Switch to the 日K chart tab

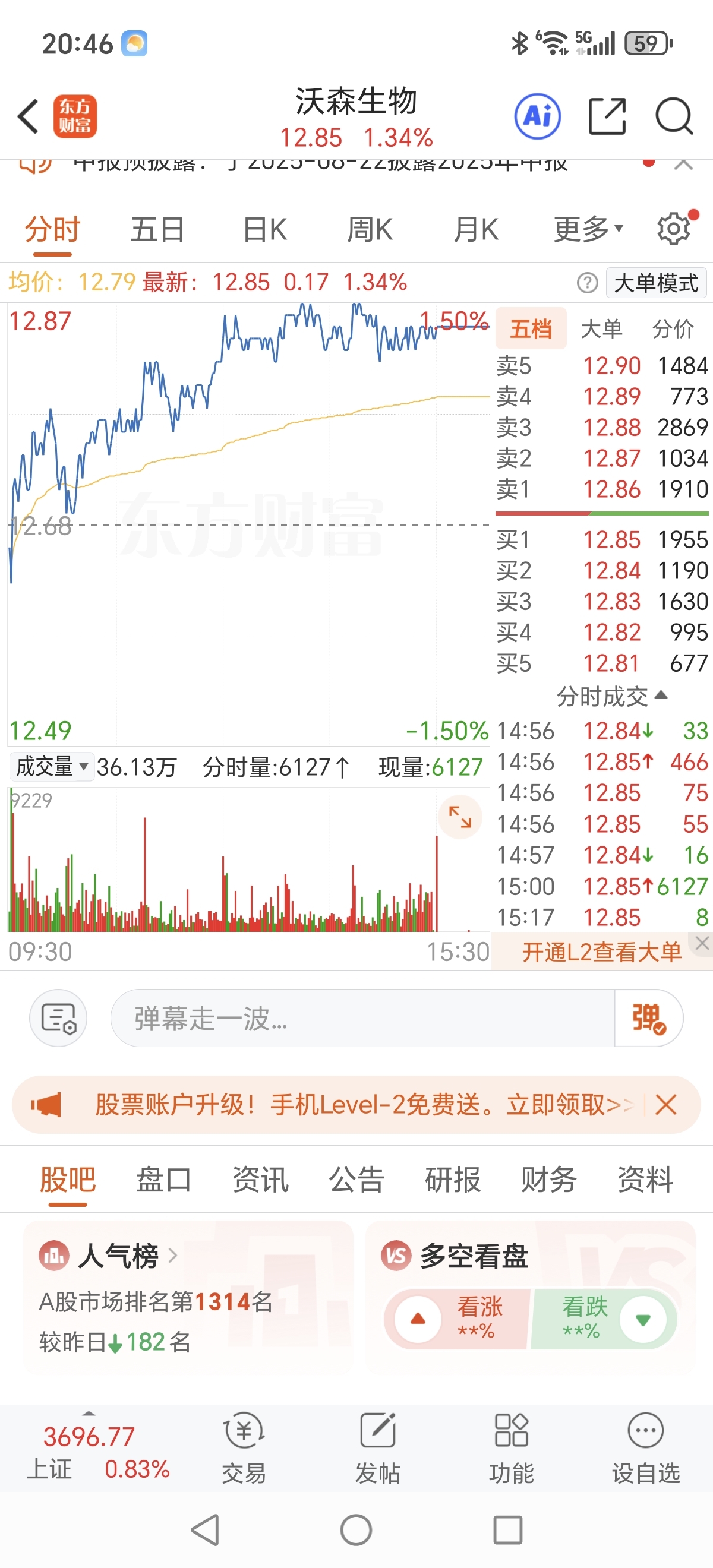265,229
